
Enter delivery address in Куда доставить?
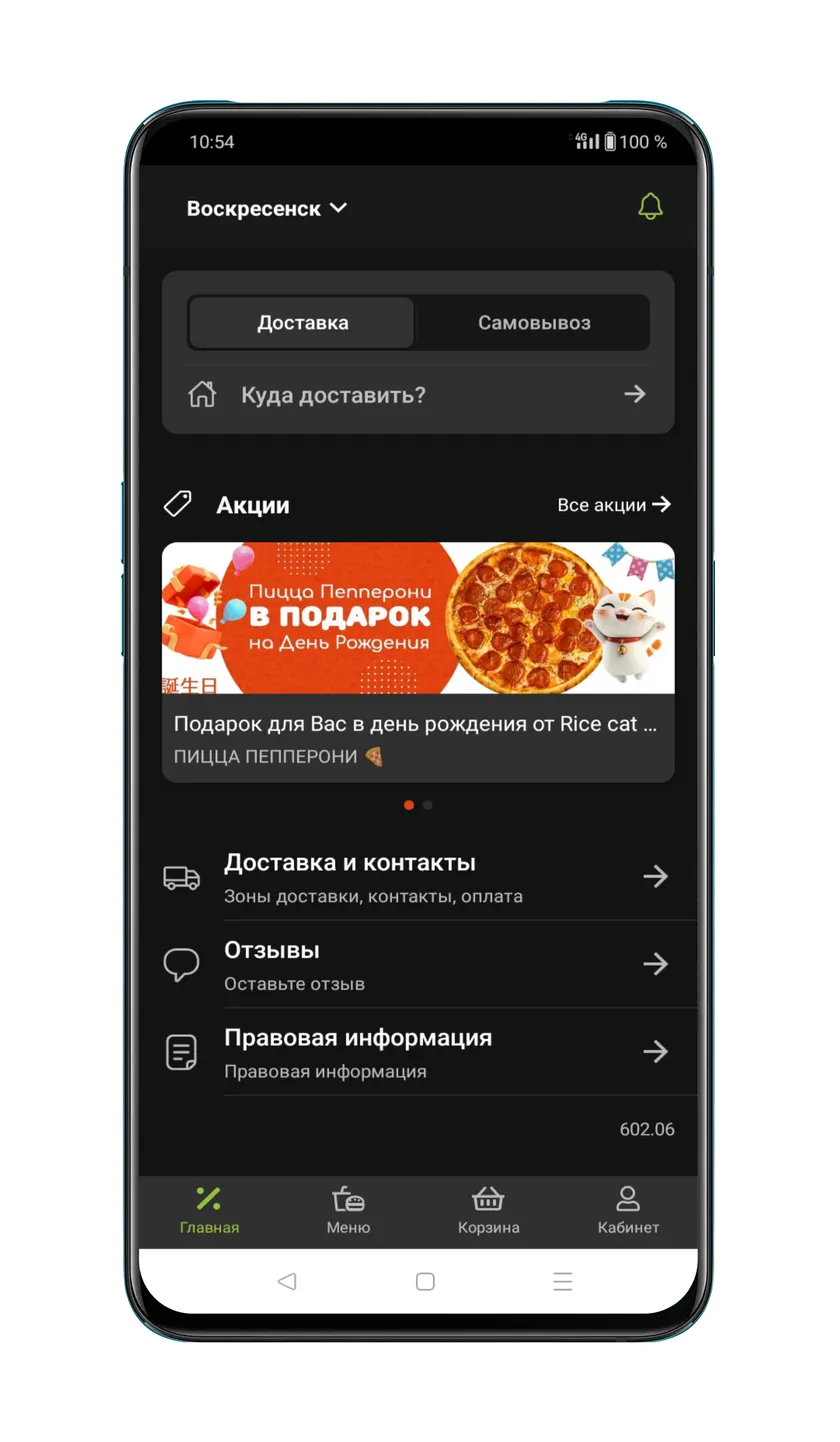tap(418, 394)
